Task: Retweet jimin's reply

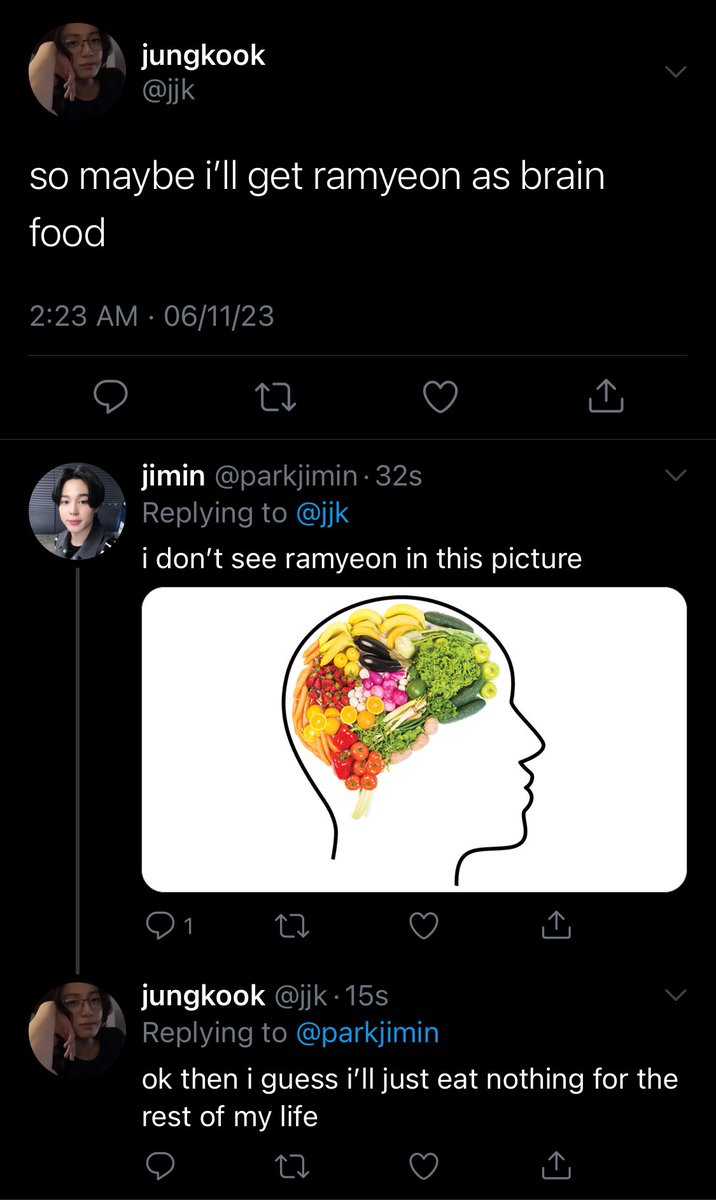Action: pyautogui.click(x=290, y=927)
